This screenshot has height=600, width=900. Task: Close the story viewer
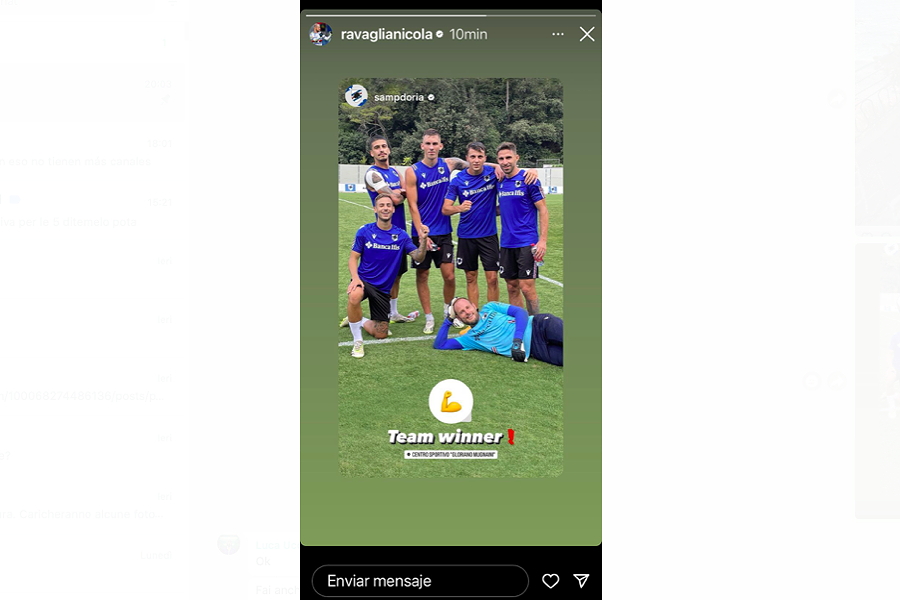tap(587, 34)
